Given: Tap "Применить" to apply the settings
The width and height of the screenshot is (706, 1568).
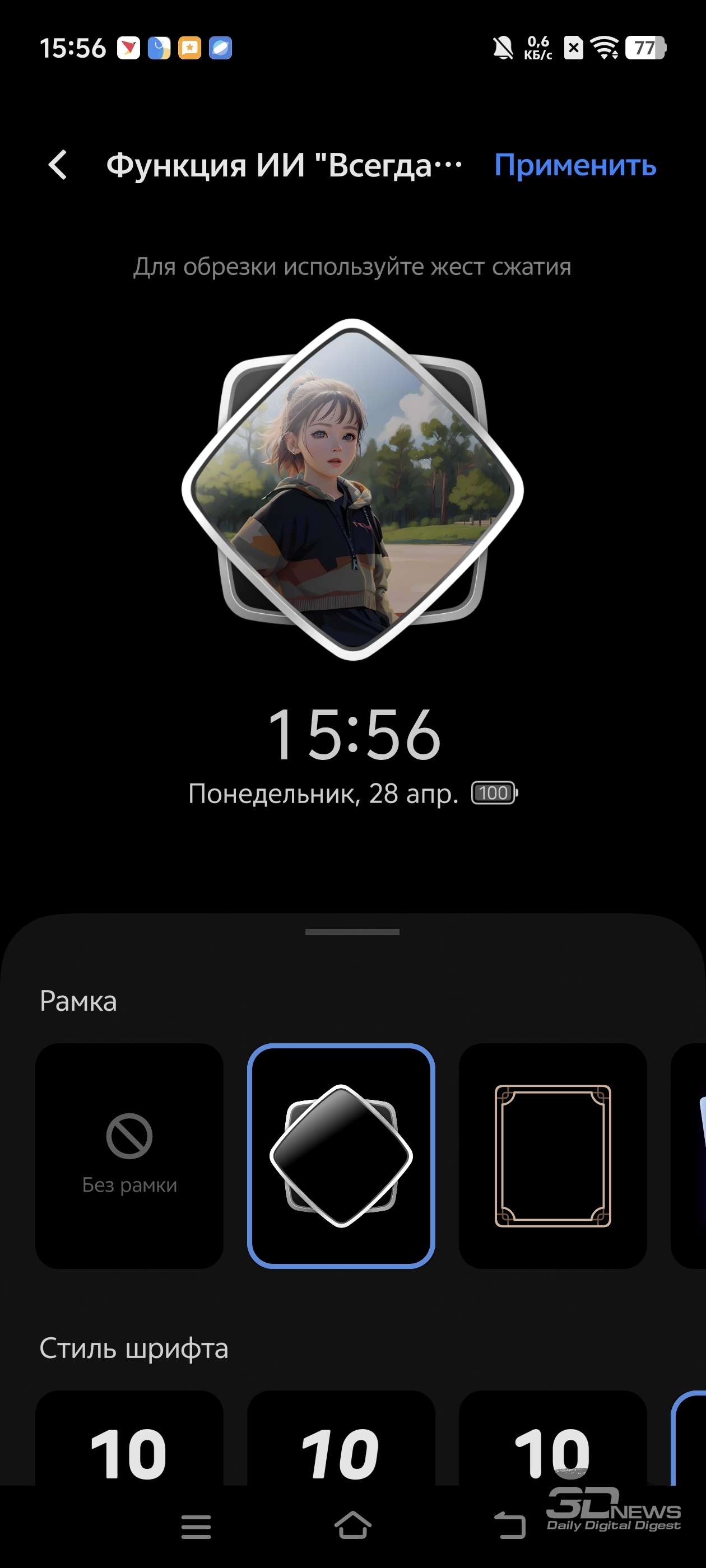Looking at the screenshot, I should point(575,165).
